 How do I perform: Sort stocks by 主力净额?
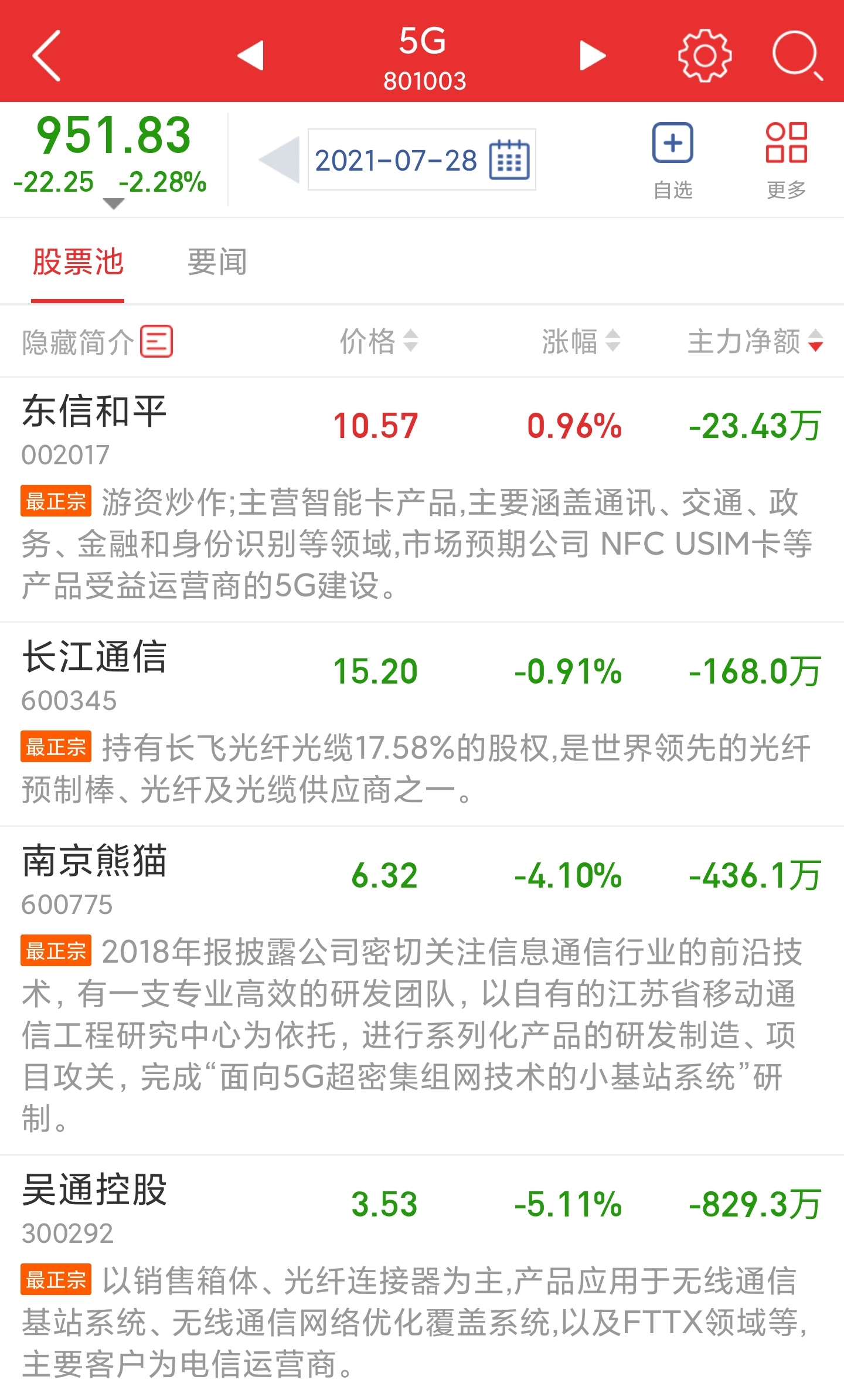click(x=755, y=341)
